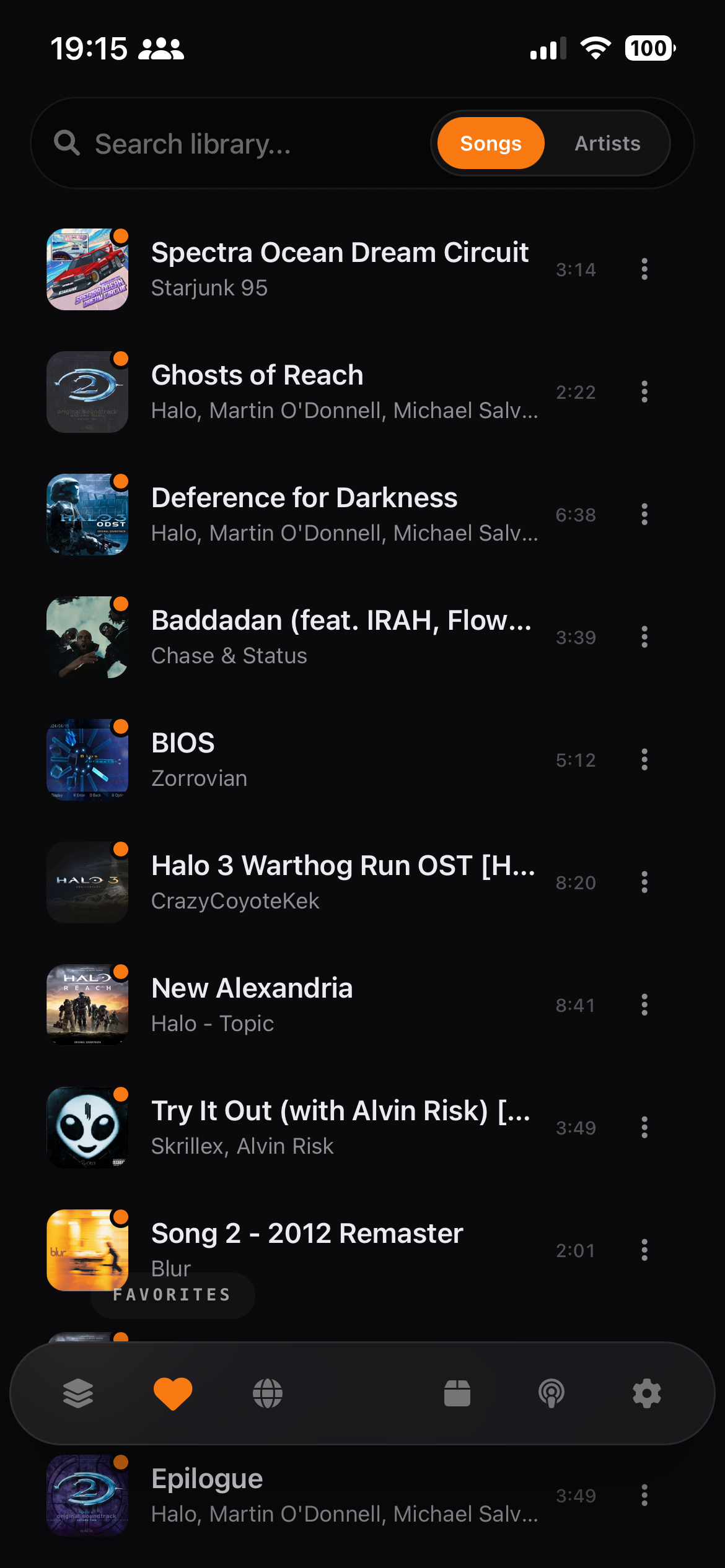
Task: Open the podcasts icon in bottom navigation
Action: click(551, 1393)
